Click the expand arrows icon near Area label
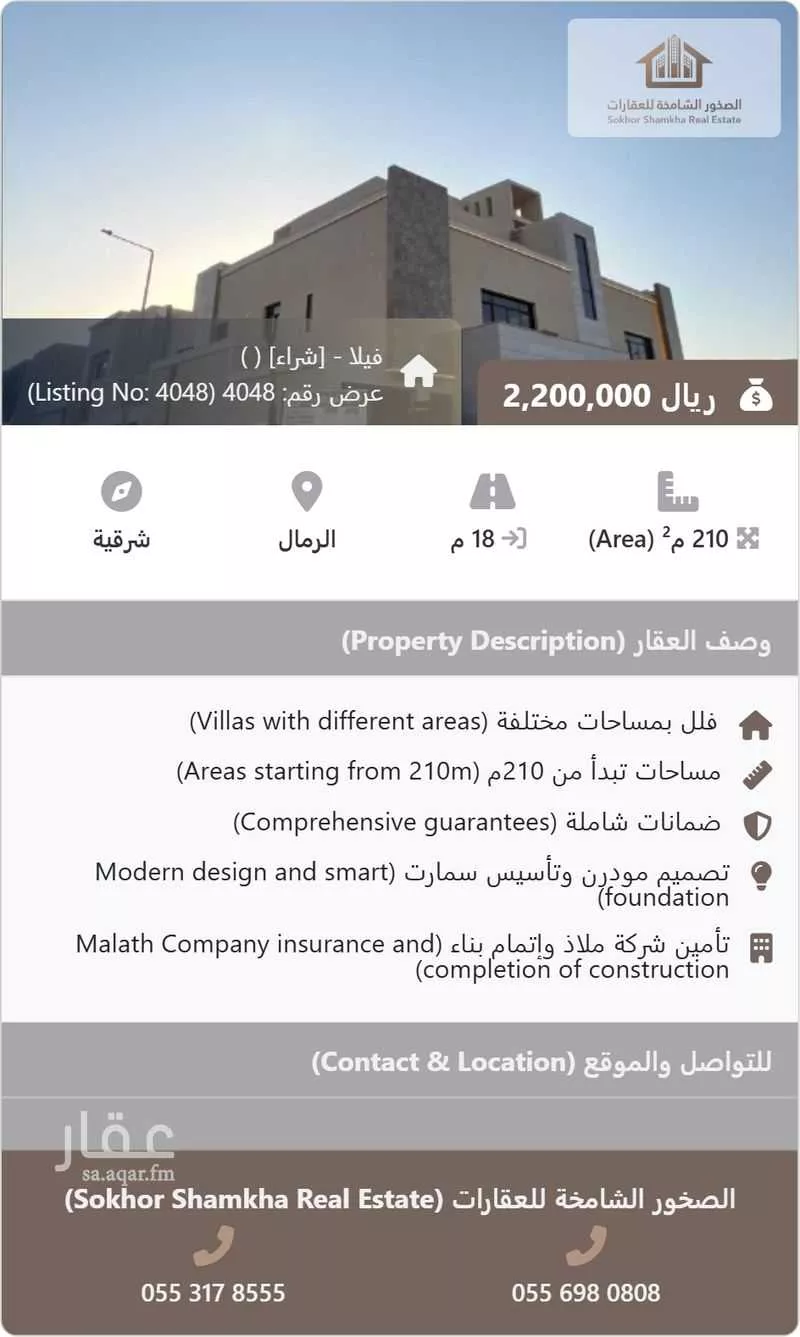 coord(750,539)
